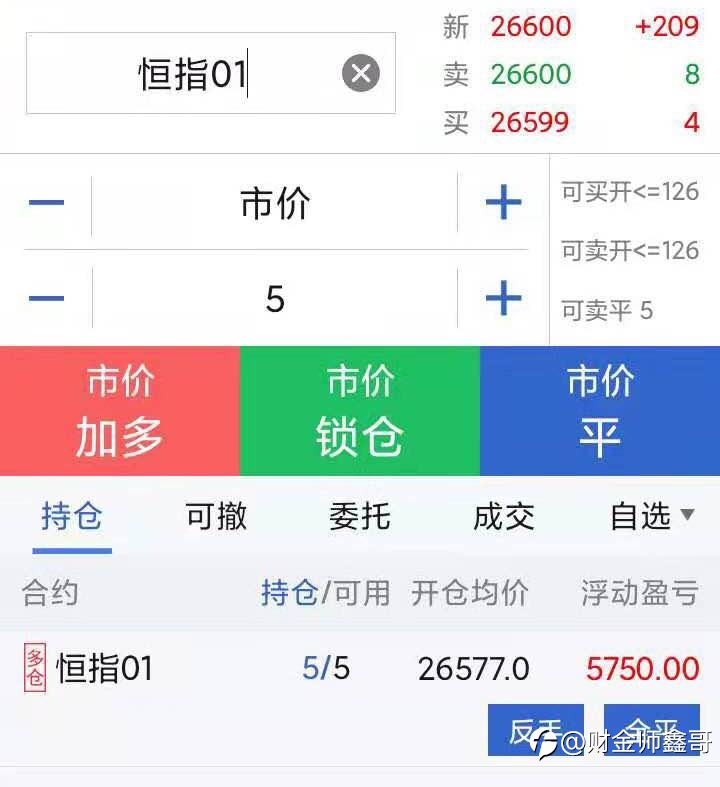
Task: Switch to the 成交 tab
Action: (x=504, y=516)
